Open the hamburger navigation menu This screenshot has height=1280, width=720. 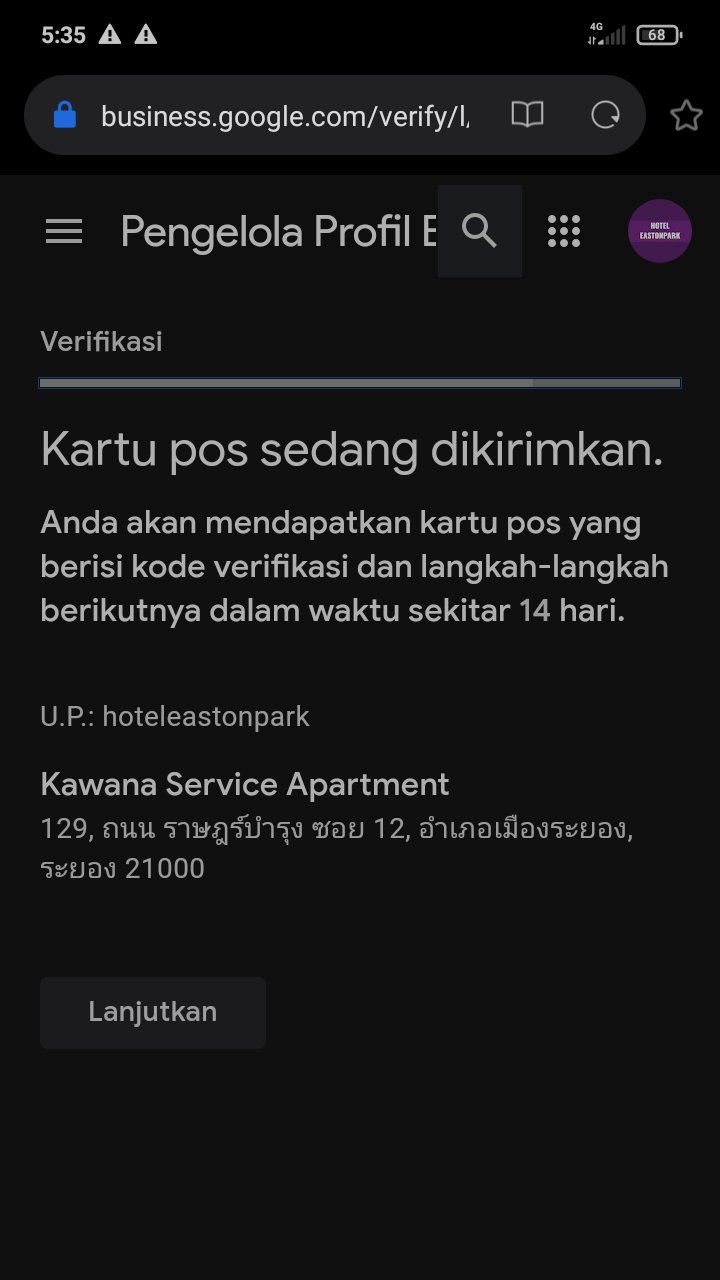coord(64,232)
